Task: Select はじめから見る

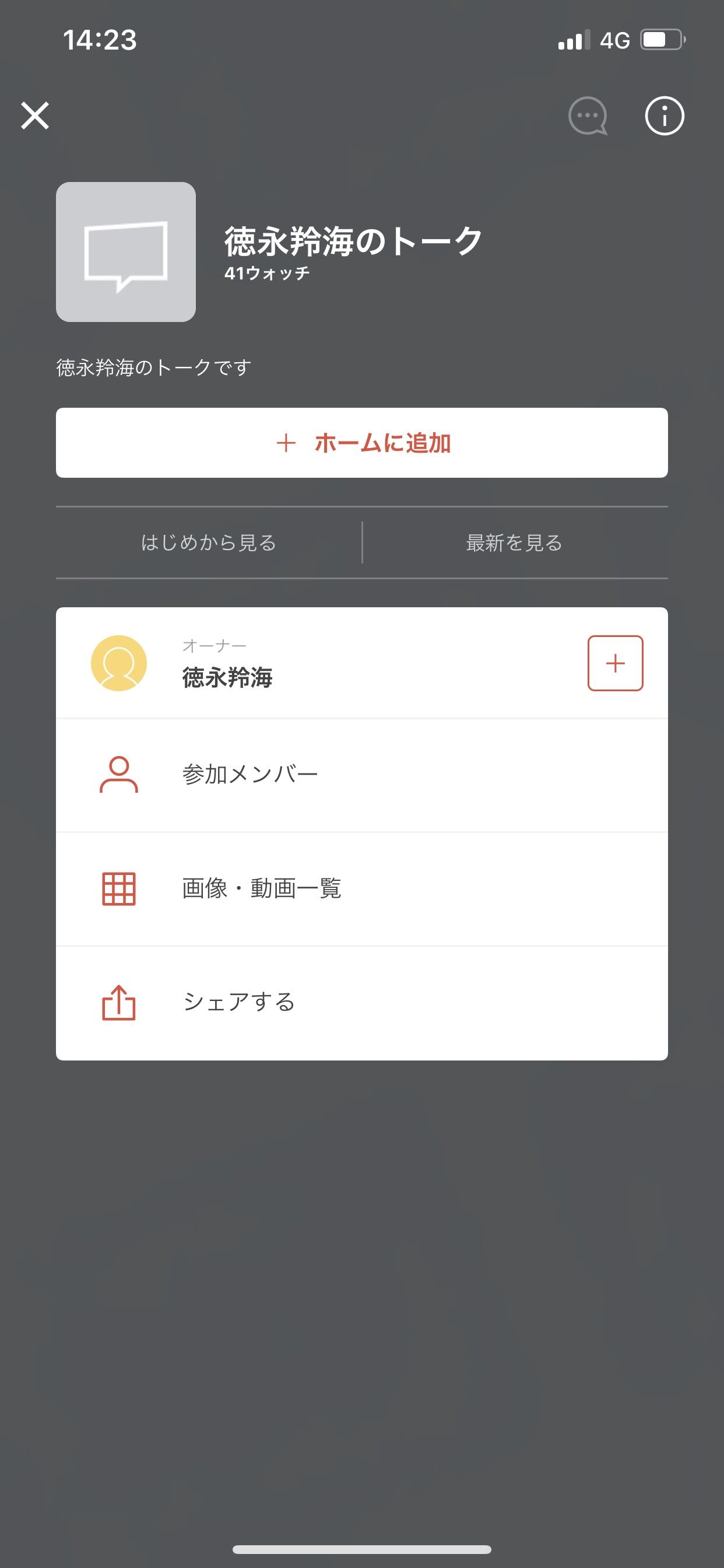Action: click(209, 542)
